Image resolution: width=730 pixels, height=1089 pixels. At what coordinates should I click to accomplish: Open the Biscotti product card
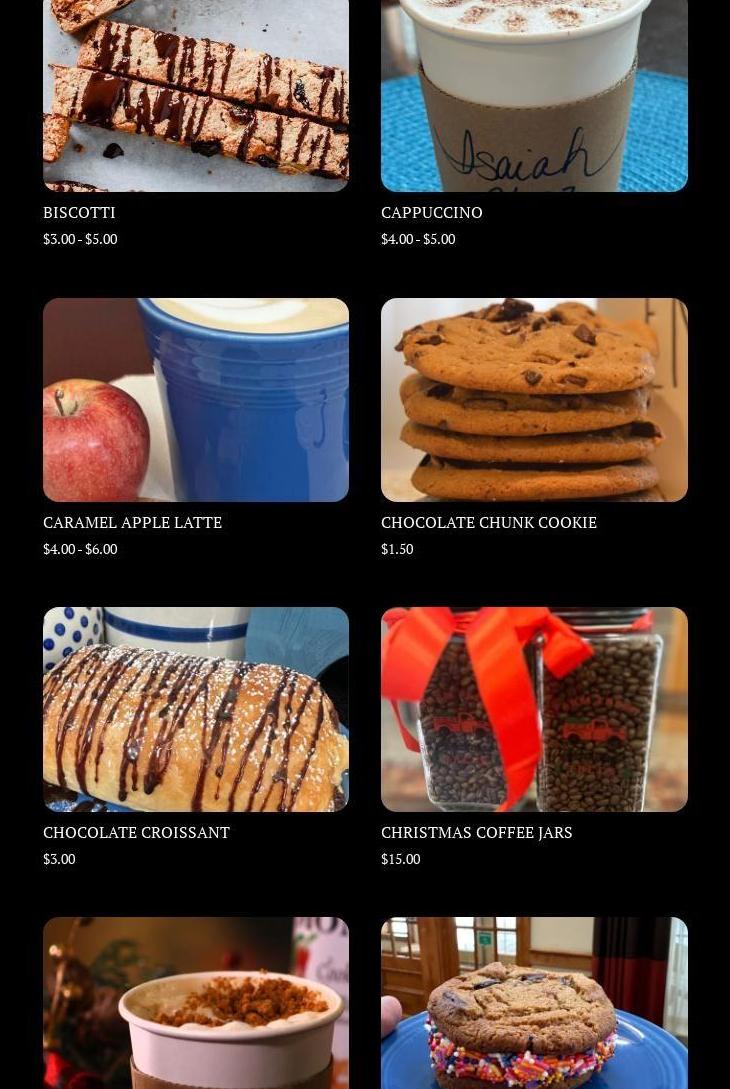(x=196, y=95)
